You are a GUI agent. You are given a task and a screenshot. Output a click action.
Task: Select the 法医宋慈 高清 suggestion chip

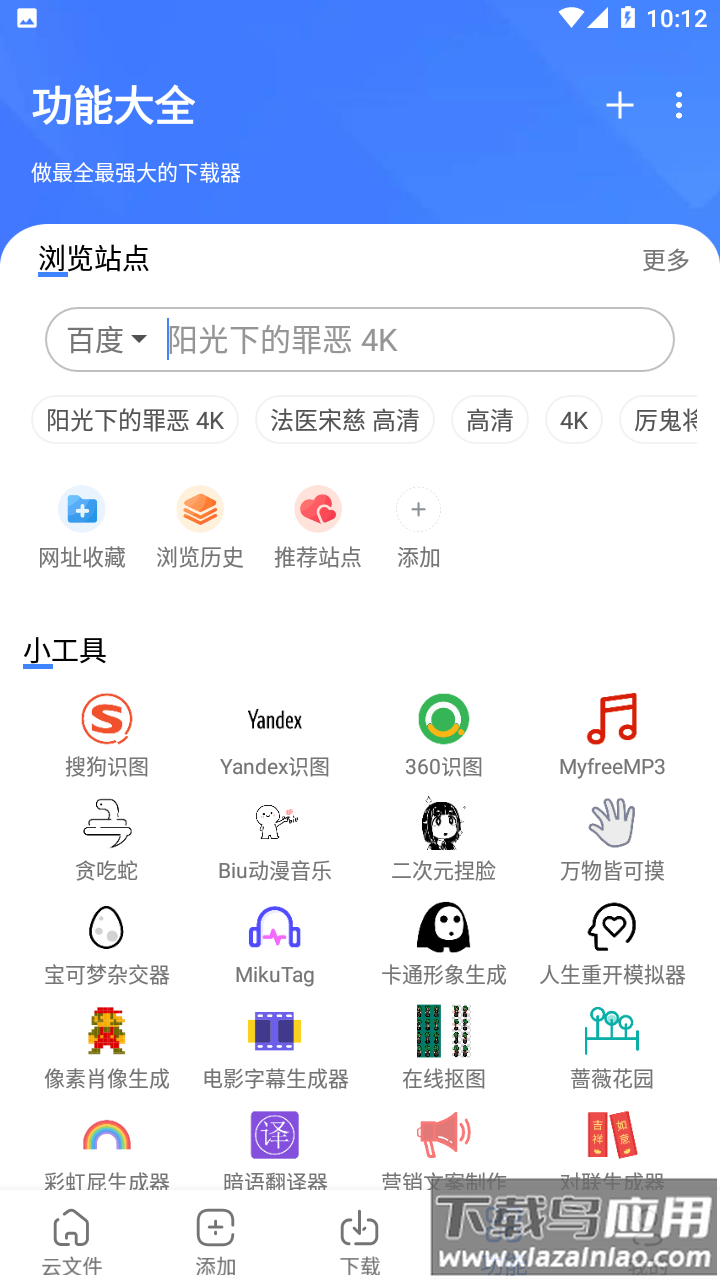(x=345, y=420)
